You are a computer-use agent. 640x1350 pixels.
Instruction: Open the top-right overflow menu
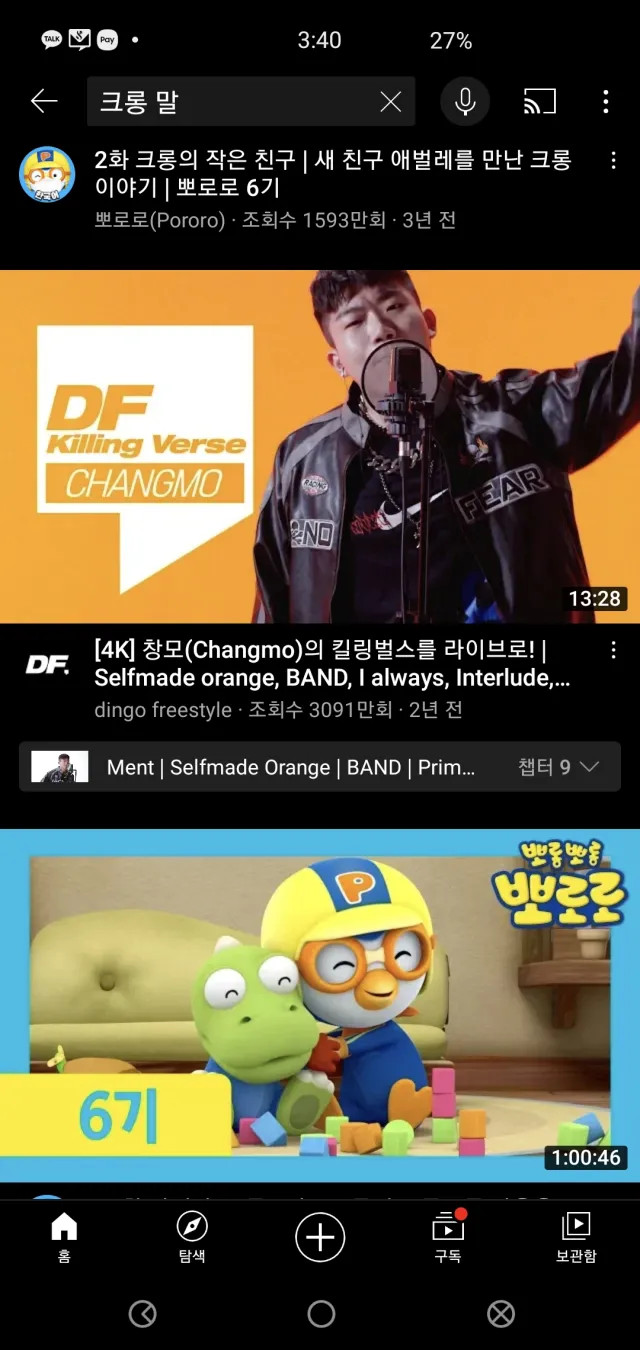coord(606,101)
